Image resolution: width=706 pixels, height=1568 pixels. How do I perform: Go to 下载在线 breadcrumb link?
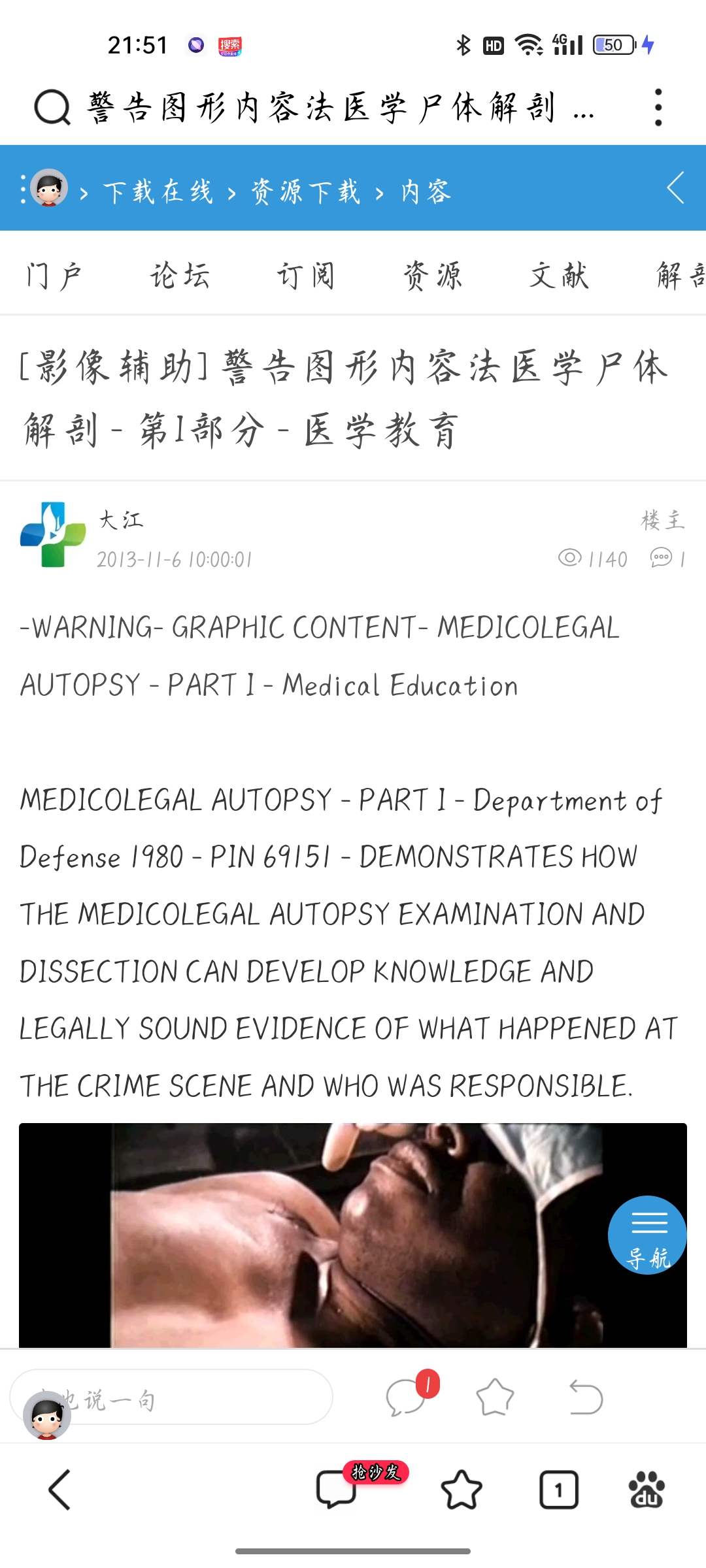[x=158, y=192]
